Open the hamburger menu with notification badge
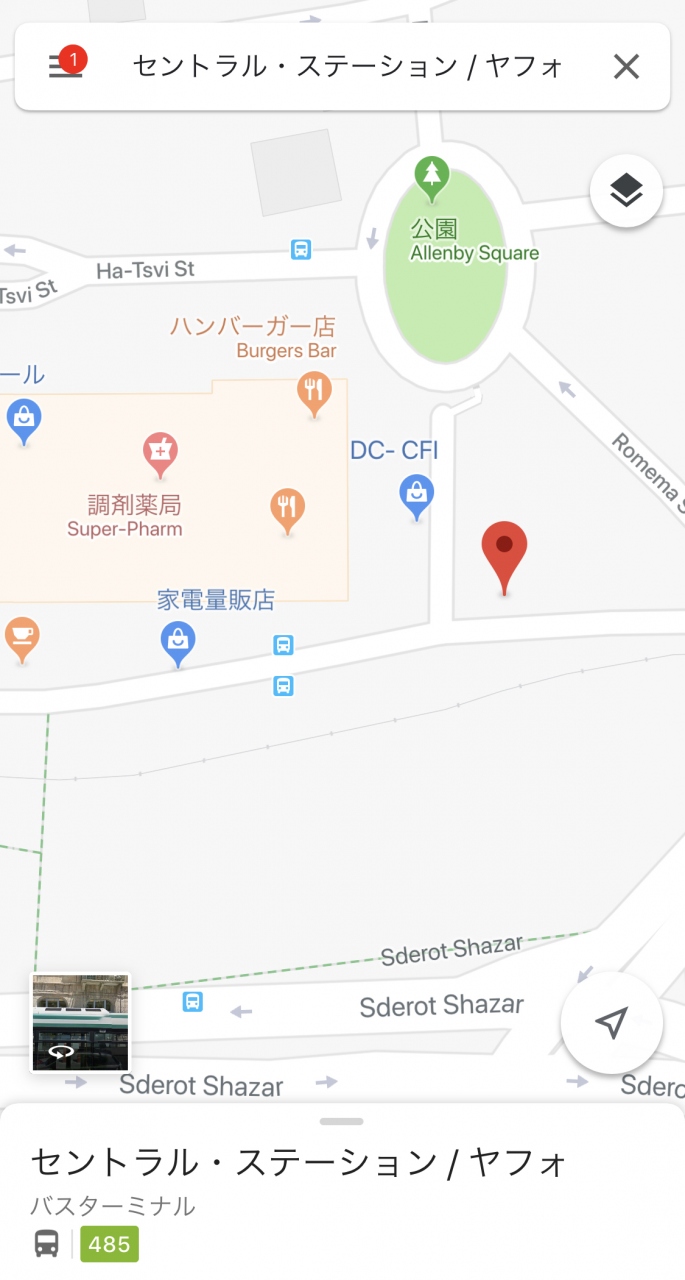Viewport: 685px width, 1280px height. pos(66,66)
